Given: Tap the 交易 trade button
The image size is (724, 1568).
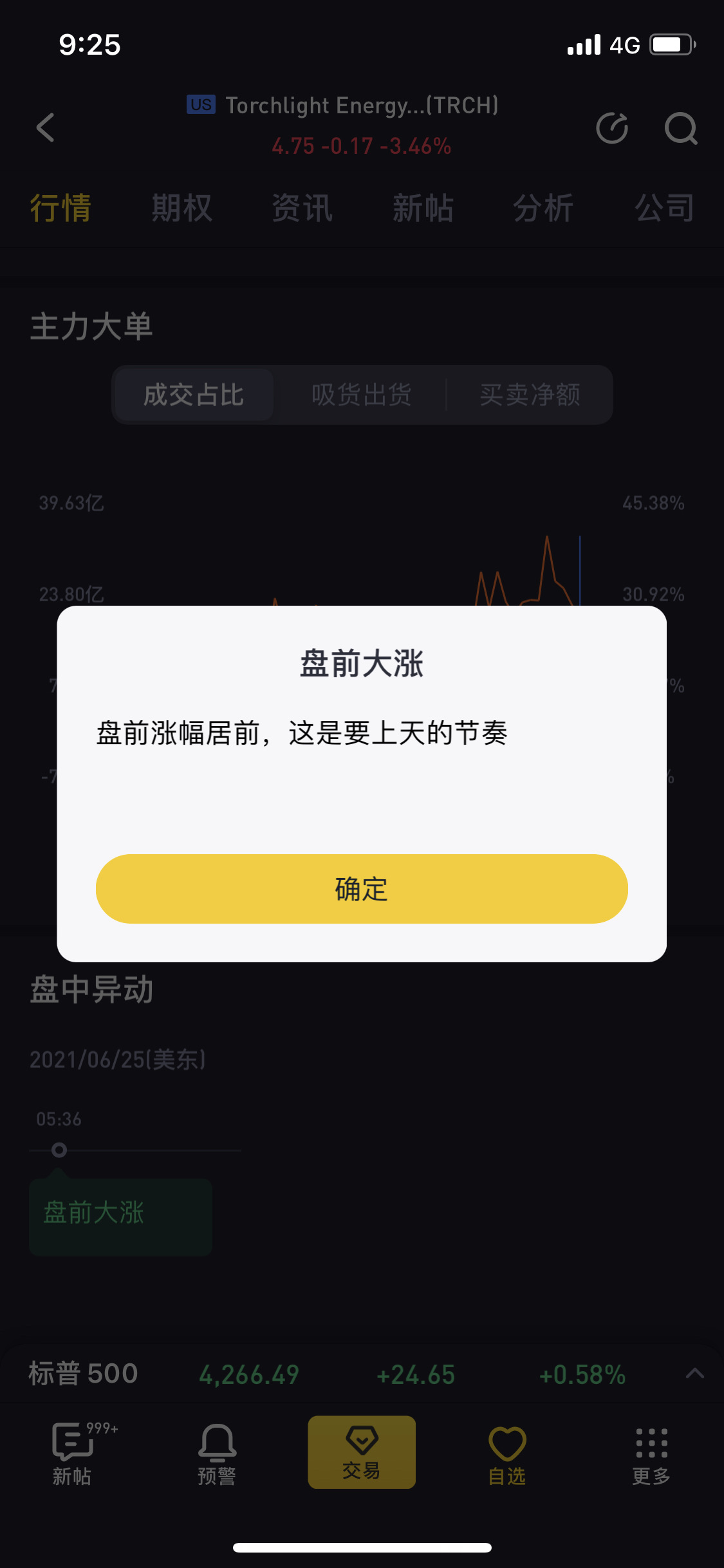Looking at the screenshot, I should pos(362,1452).
